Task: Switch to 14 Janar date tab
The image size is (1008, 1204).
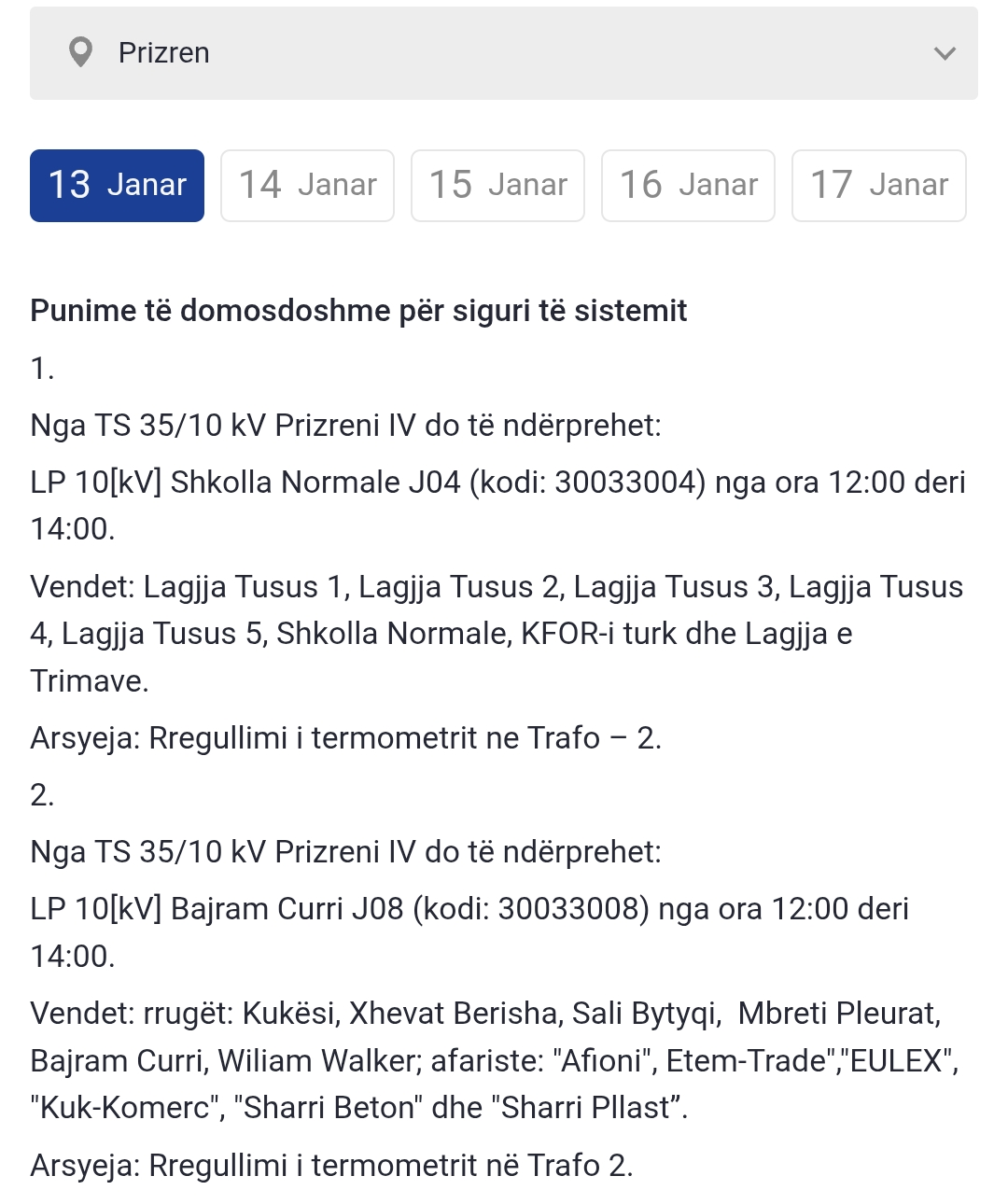Action: tap(307, 186)
